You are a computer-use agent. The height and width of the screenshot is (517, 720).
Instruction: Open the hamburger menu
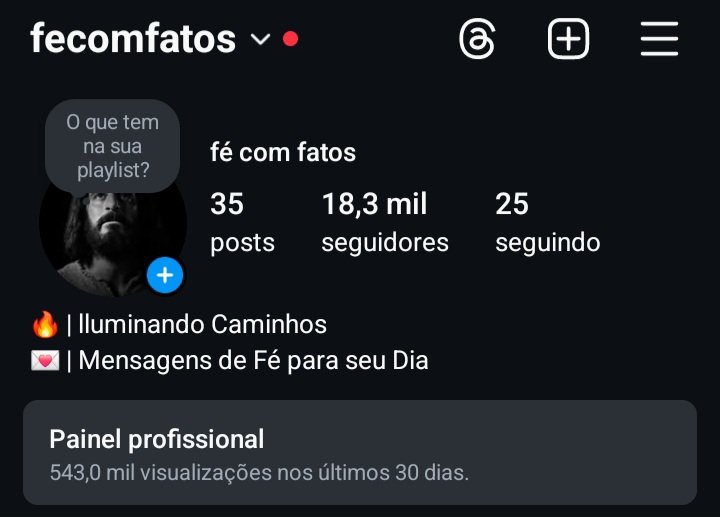tap(659, 40)
